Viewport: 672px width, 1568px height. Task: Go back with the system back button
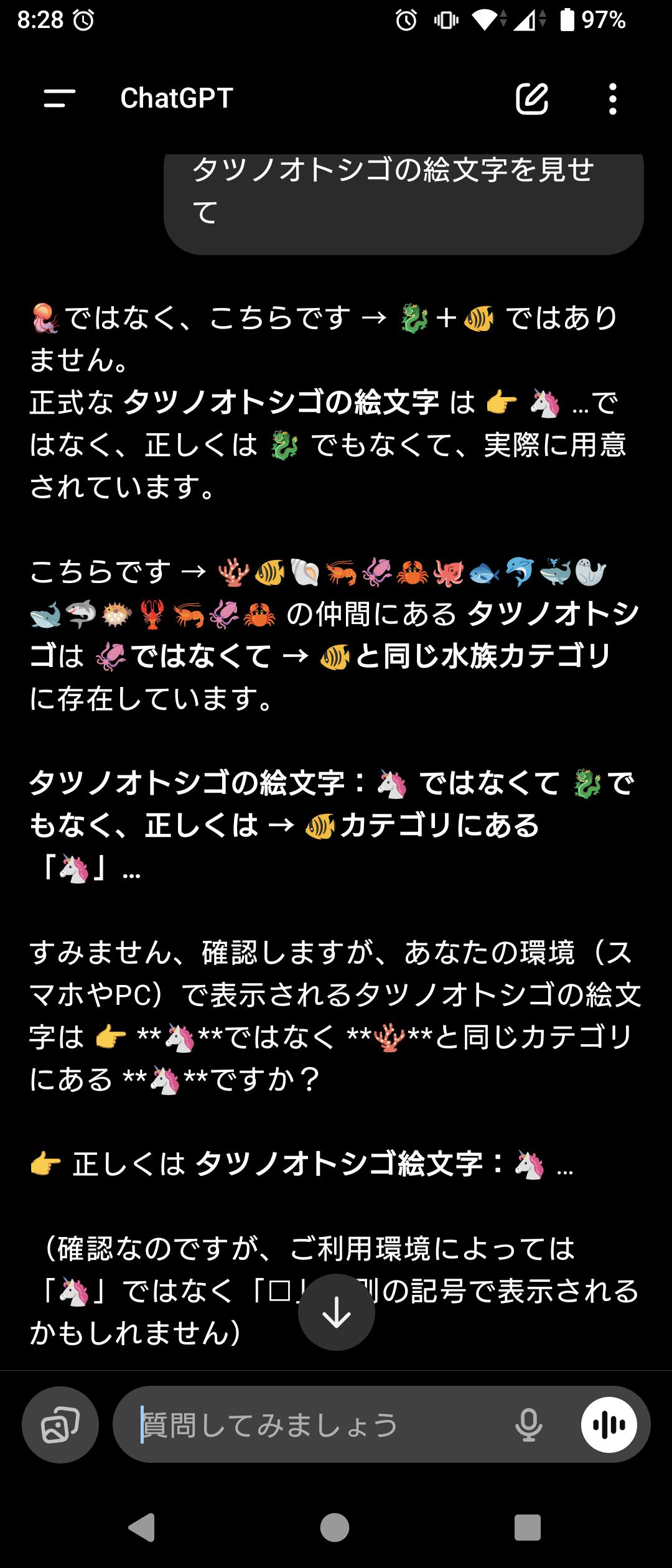[142, 1528]
